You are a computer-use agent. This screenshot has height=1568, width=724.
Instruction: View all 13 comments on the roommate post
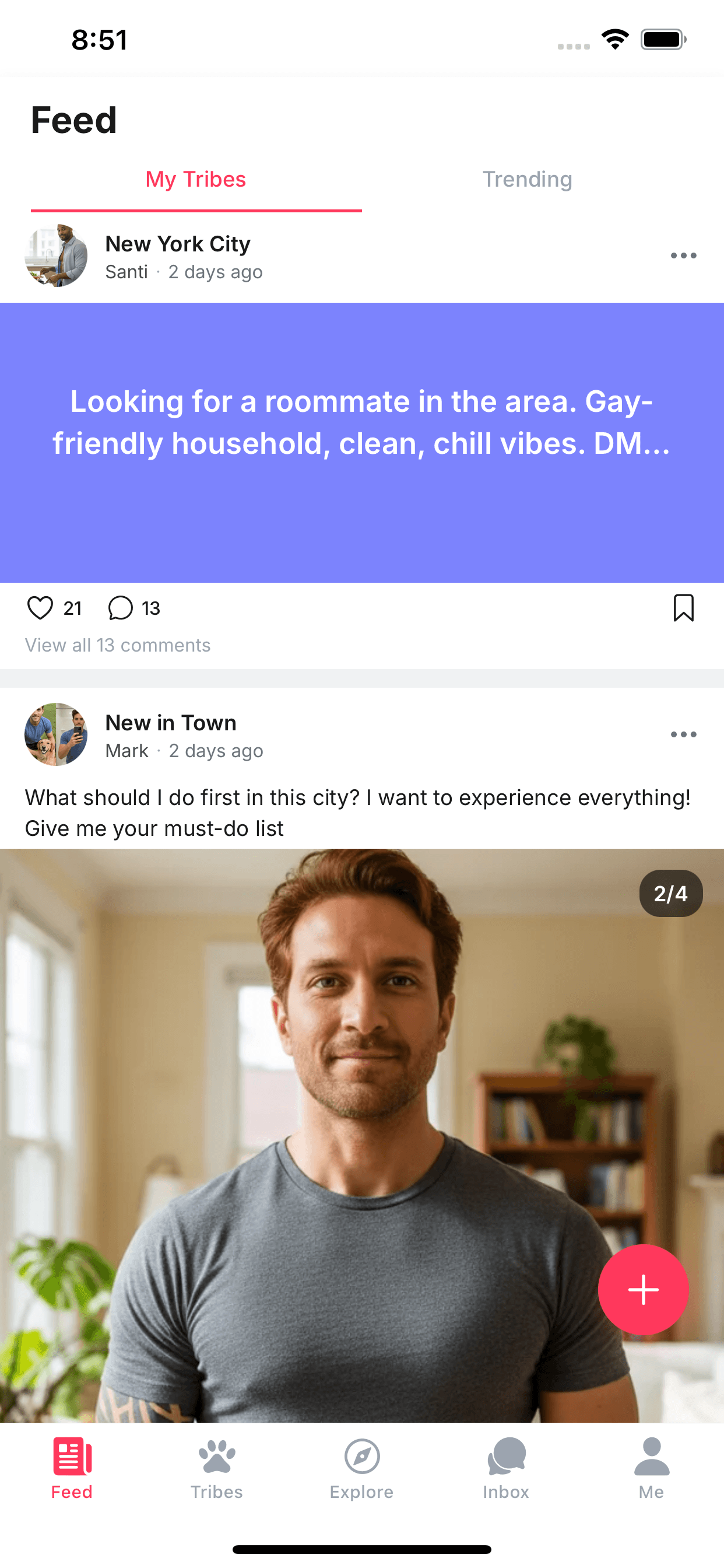(117, 645)
